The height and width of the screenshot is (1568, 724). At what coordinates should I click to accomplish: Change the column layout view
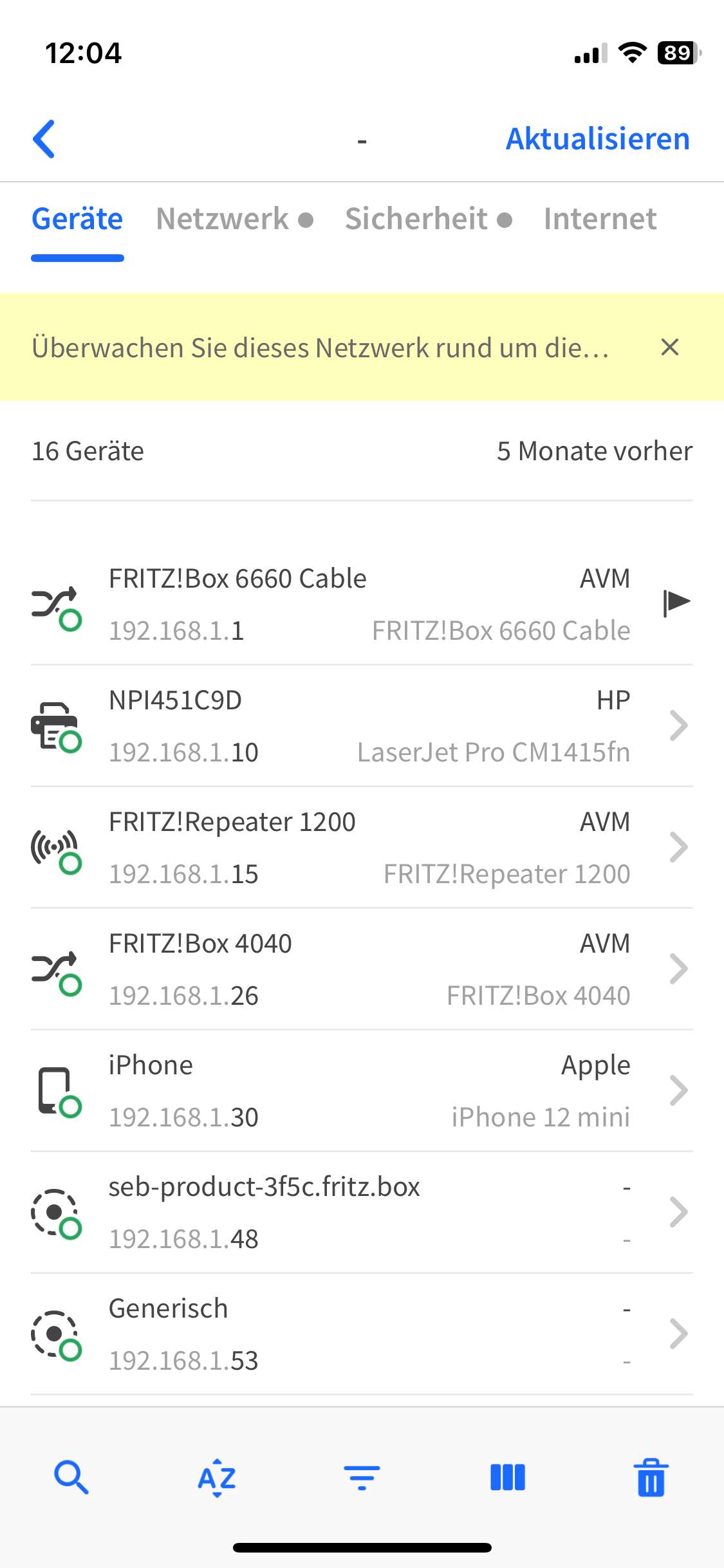click(x=507, y=1477)
